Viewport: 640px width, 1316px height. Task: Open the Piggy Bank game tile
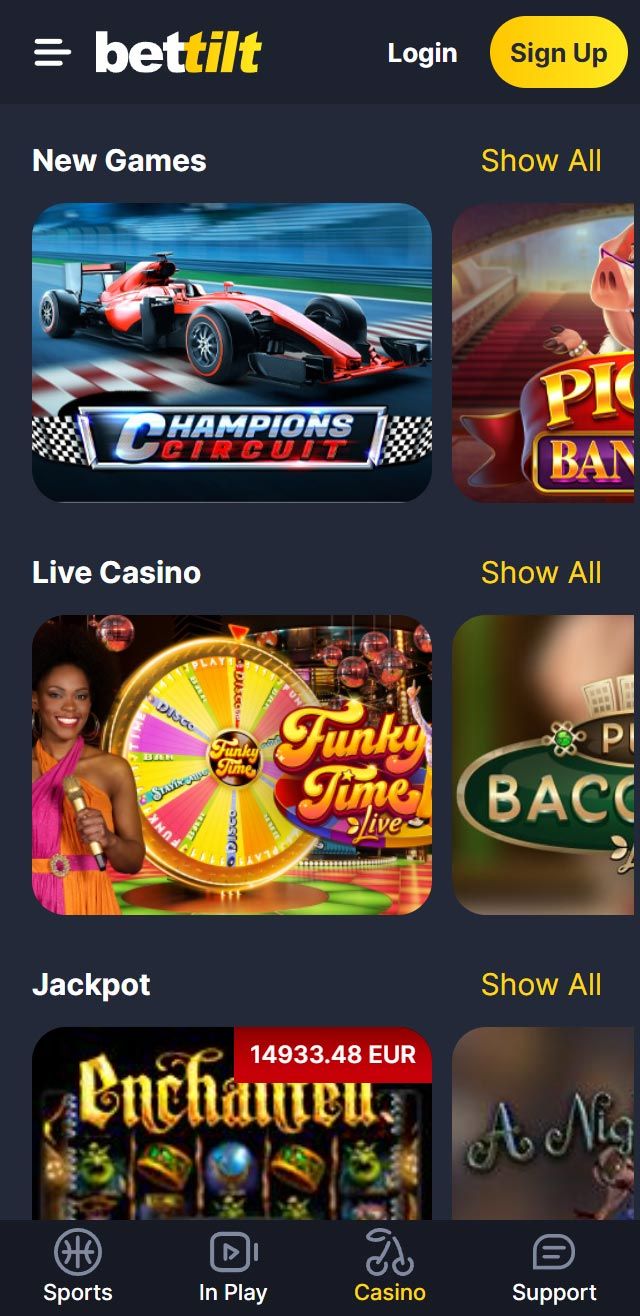544,352
